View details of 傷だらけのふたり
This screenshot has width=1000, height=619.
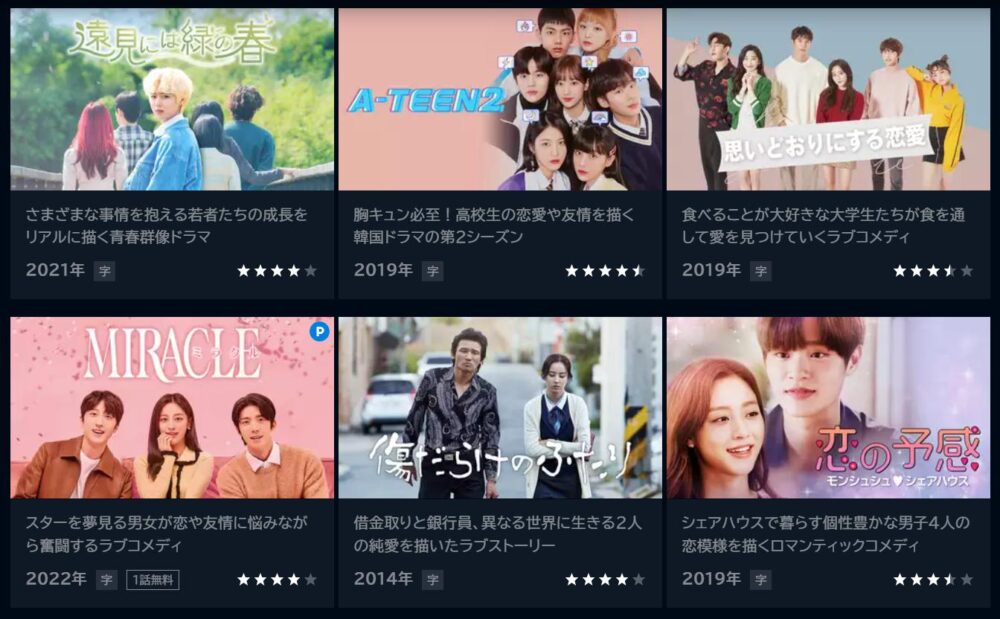click(x=500, y=408)
